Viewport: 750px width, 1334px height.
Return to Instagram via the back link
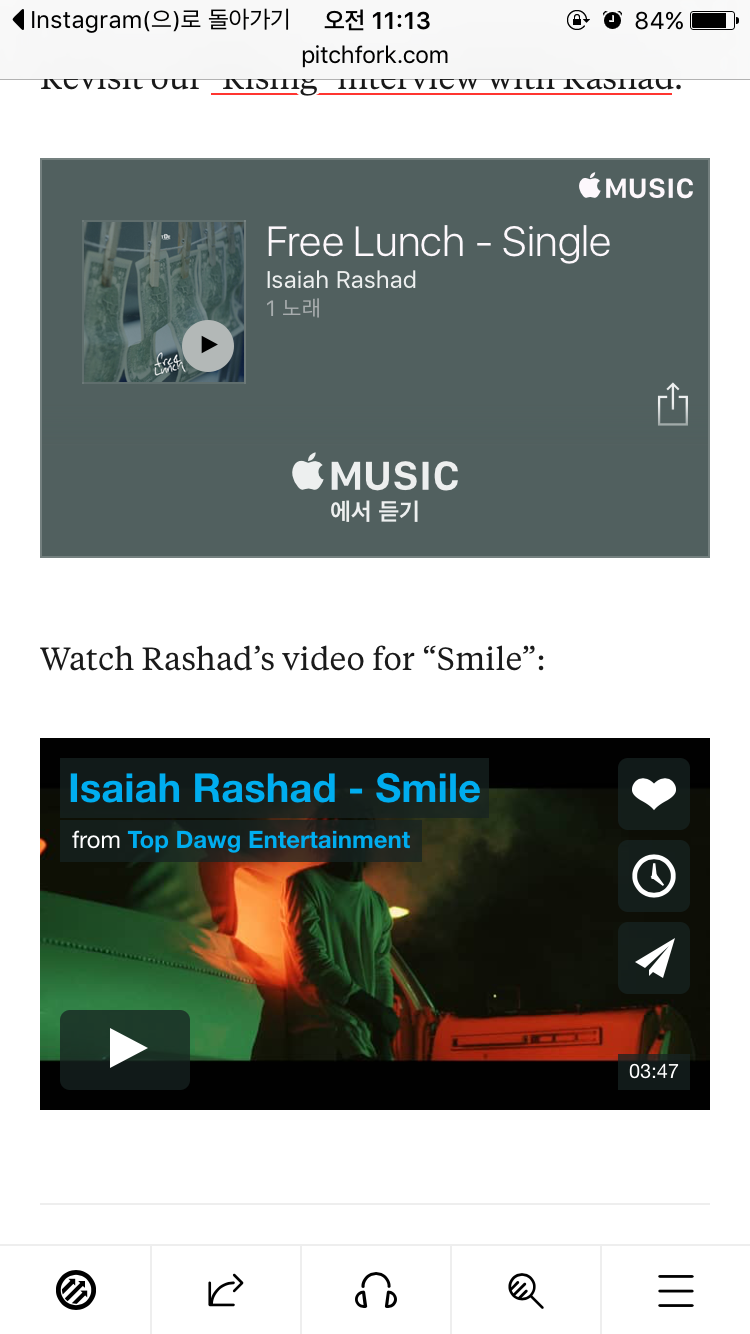pos(150,20)
